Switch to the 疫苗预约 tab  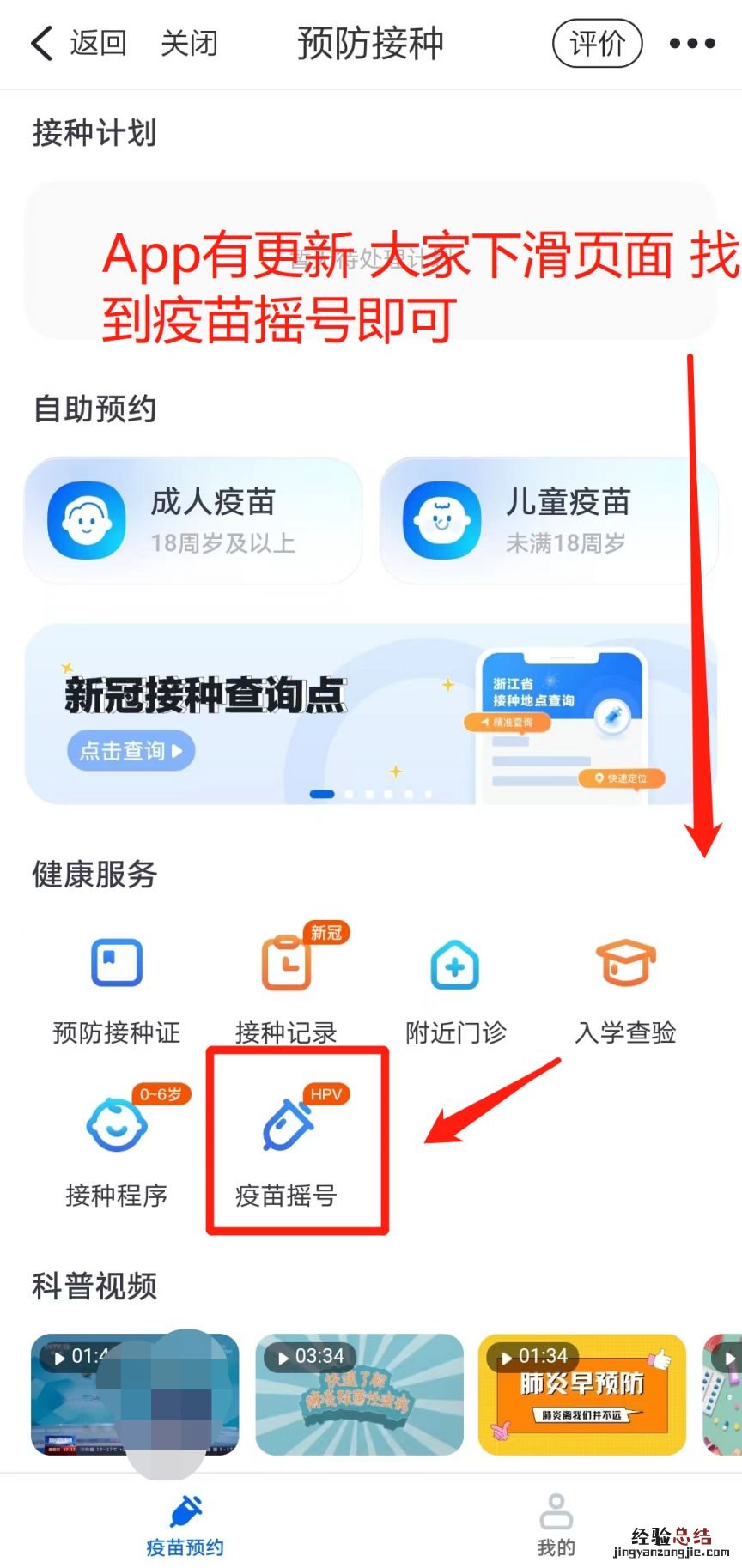click(185, 1524)
